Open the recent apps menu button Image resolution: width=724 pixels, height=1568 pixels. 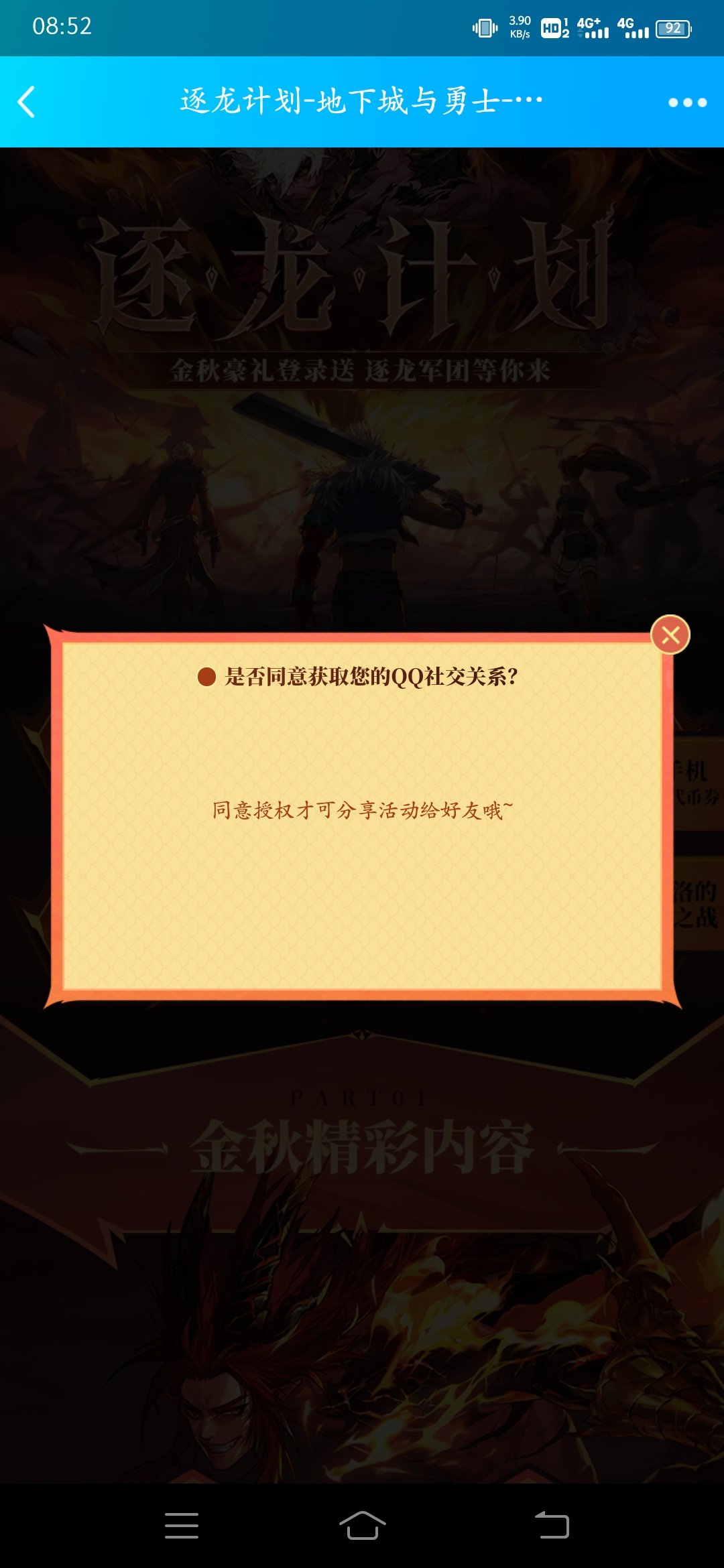[181, 1525]
